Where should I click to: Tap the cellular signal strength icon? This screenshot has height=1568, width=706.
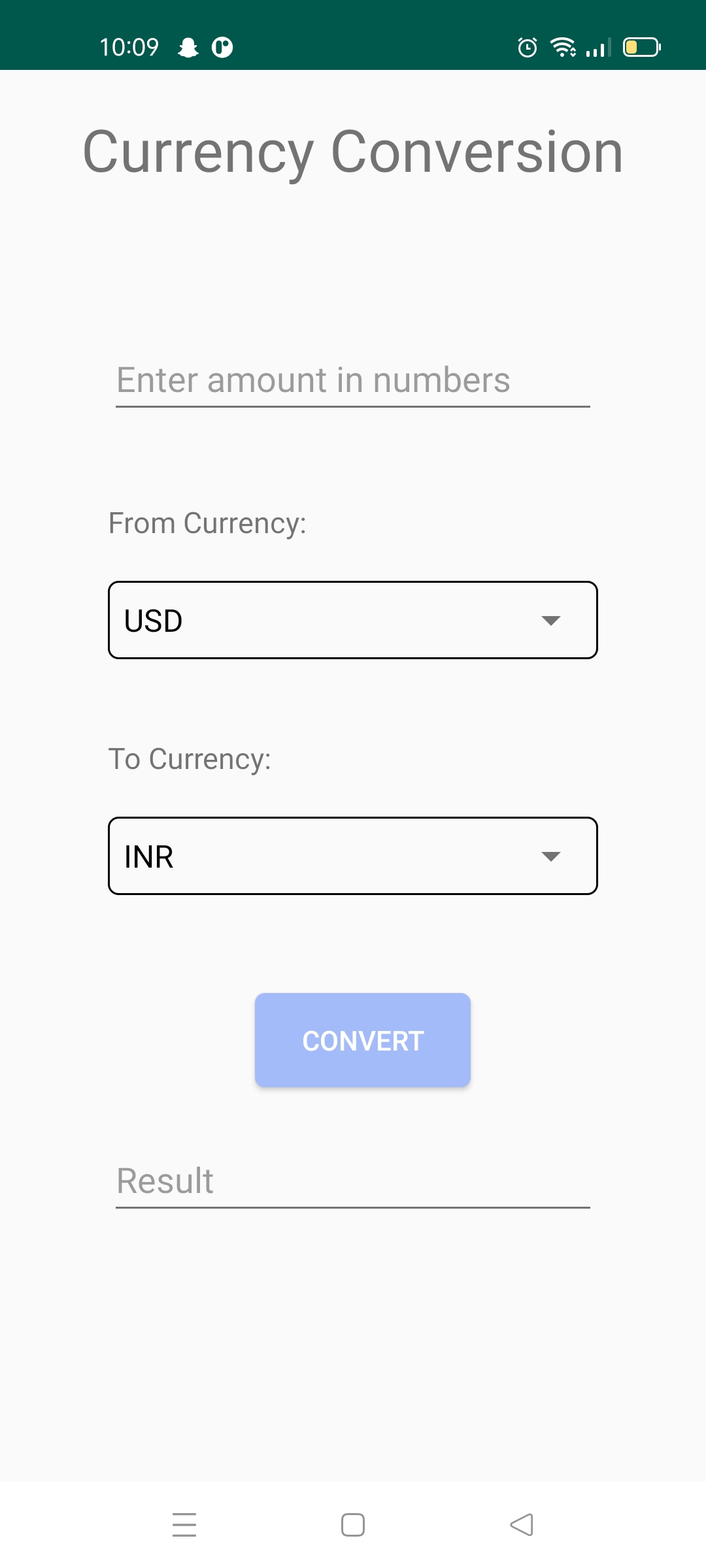tap(597, 47)
